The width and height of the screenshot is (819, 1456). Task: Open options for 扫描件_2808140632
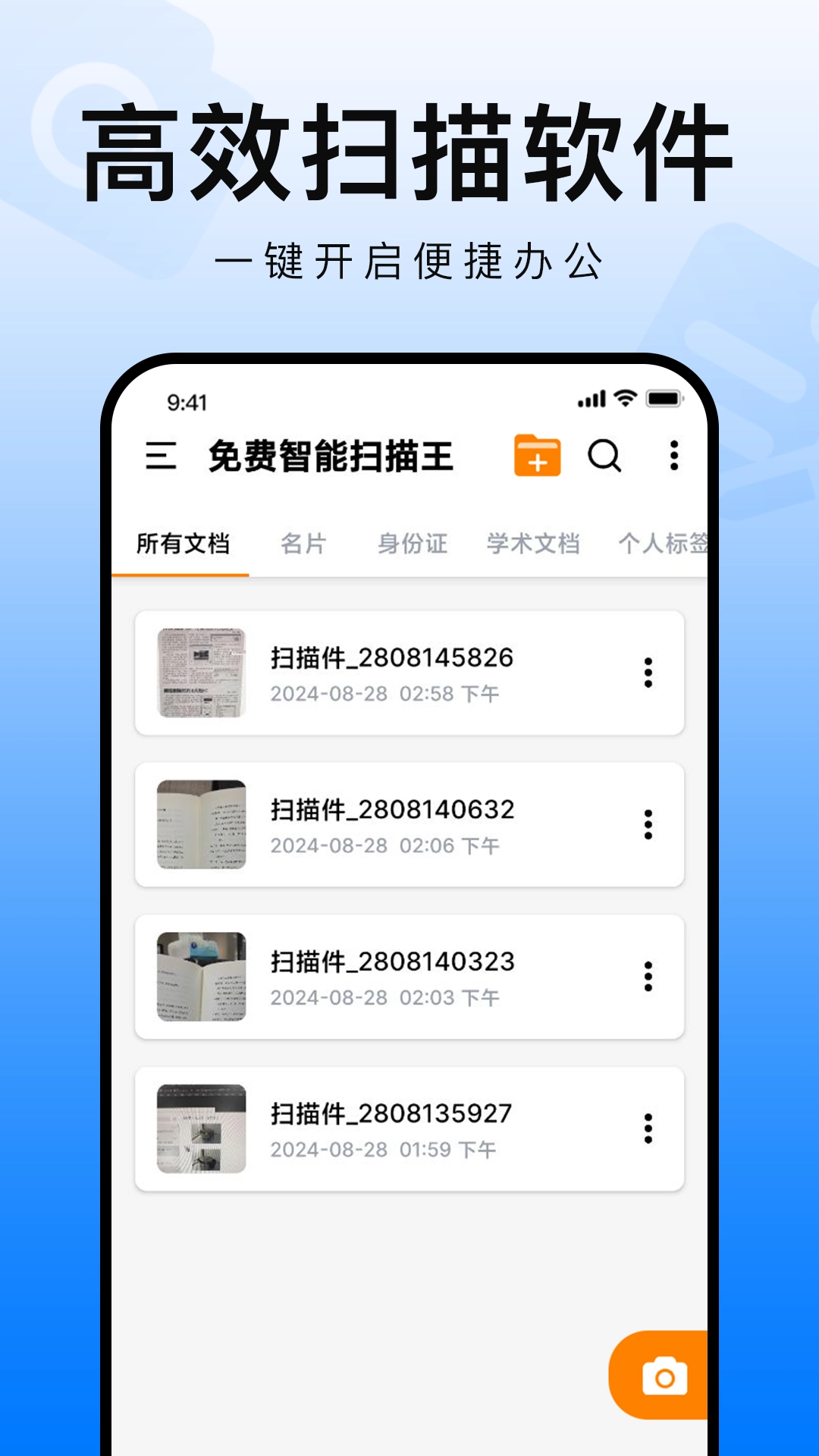point(648,824)
